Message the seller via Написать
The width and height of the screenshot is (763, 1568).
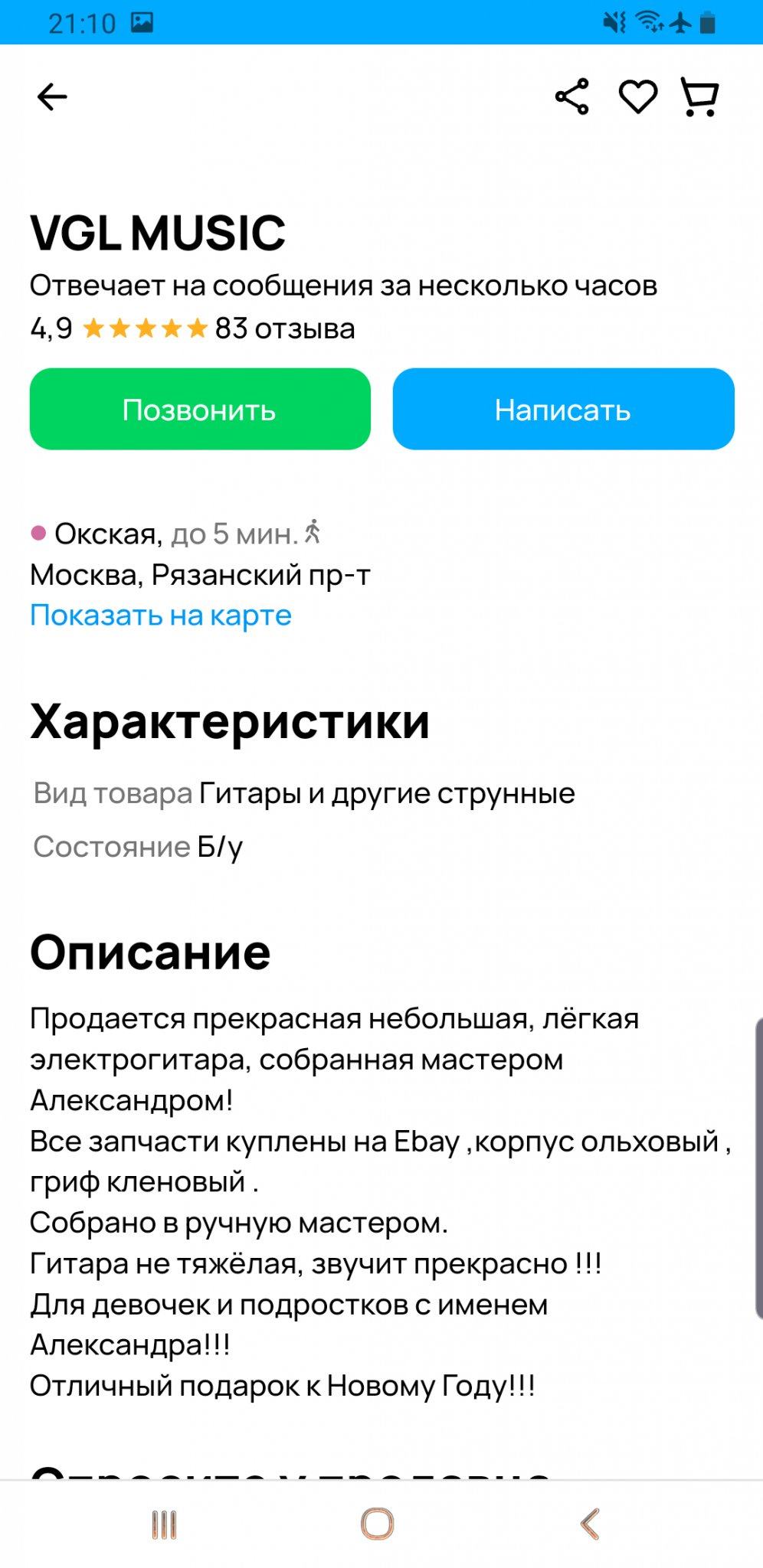[563, 409]
